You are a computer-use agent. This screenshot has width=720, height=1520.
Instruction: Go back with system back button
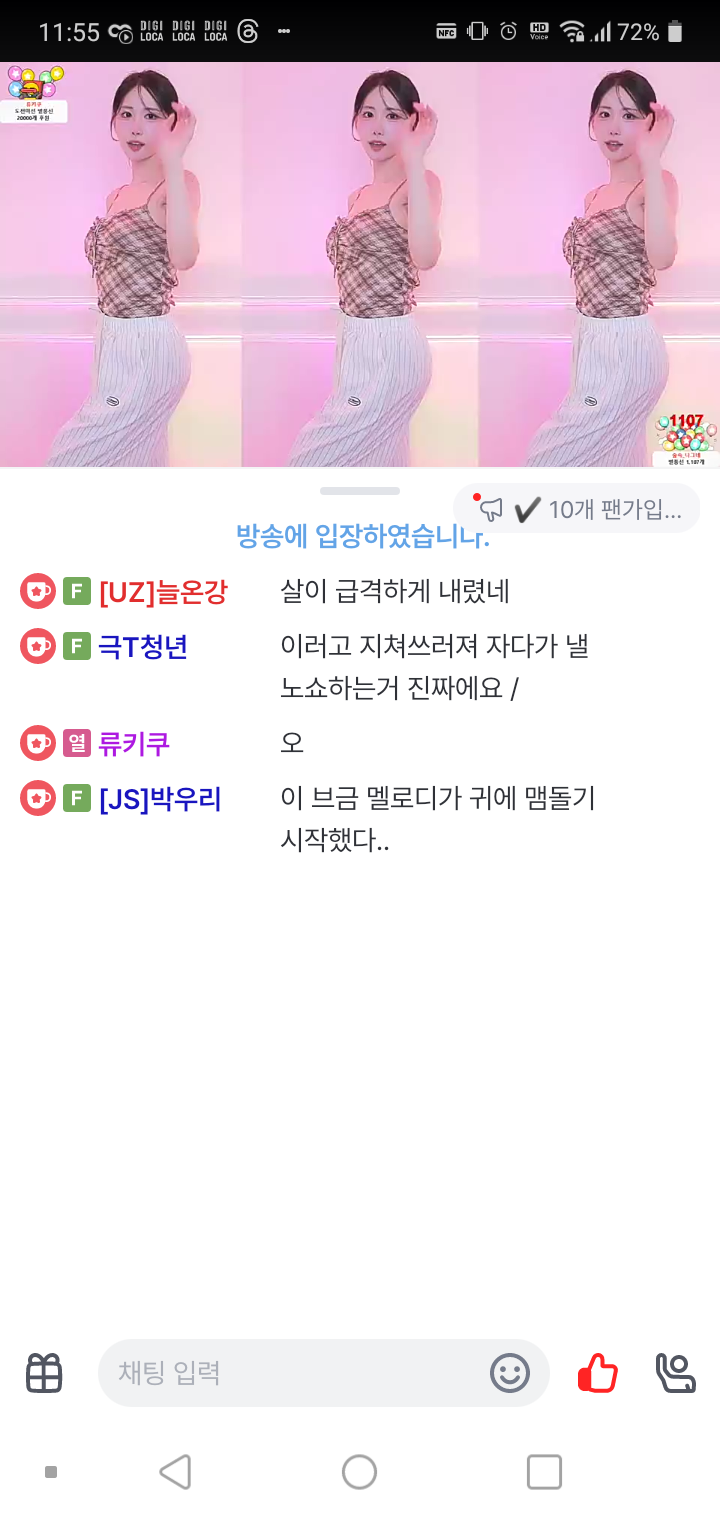click(x=175, y=1472)
